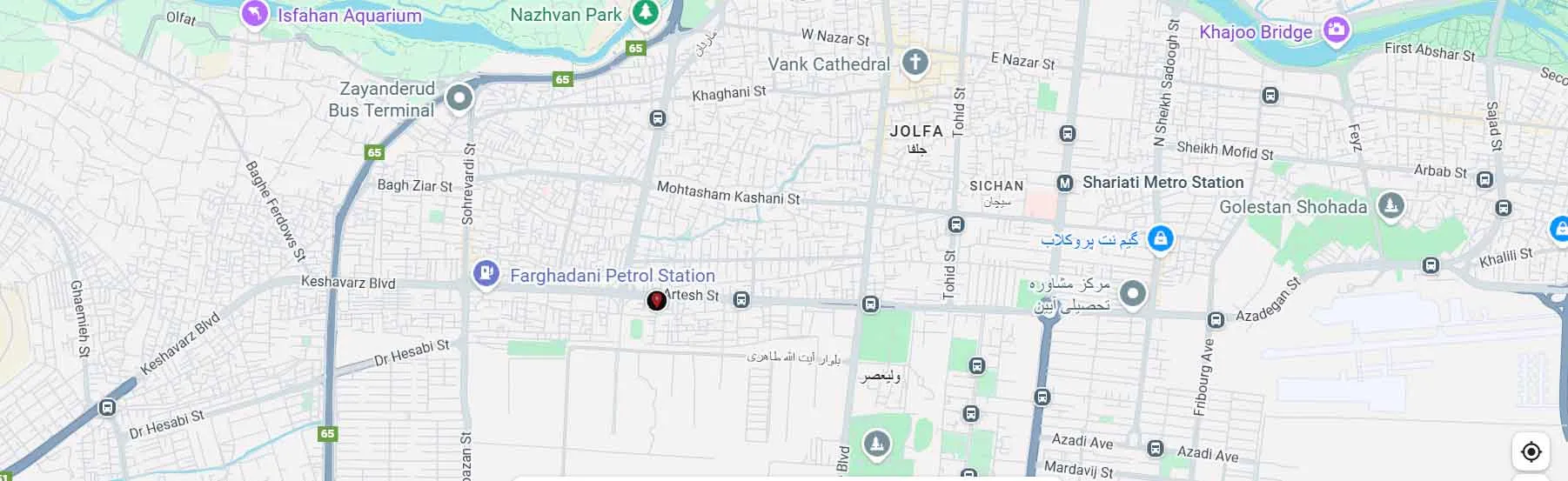Tap the red dropped pin near Artesh St

pos(657,300)
